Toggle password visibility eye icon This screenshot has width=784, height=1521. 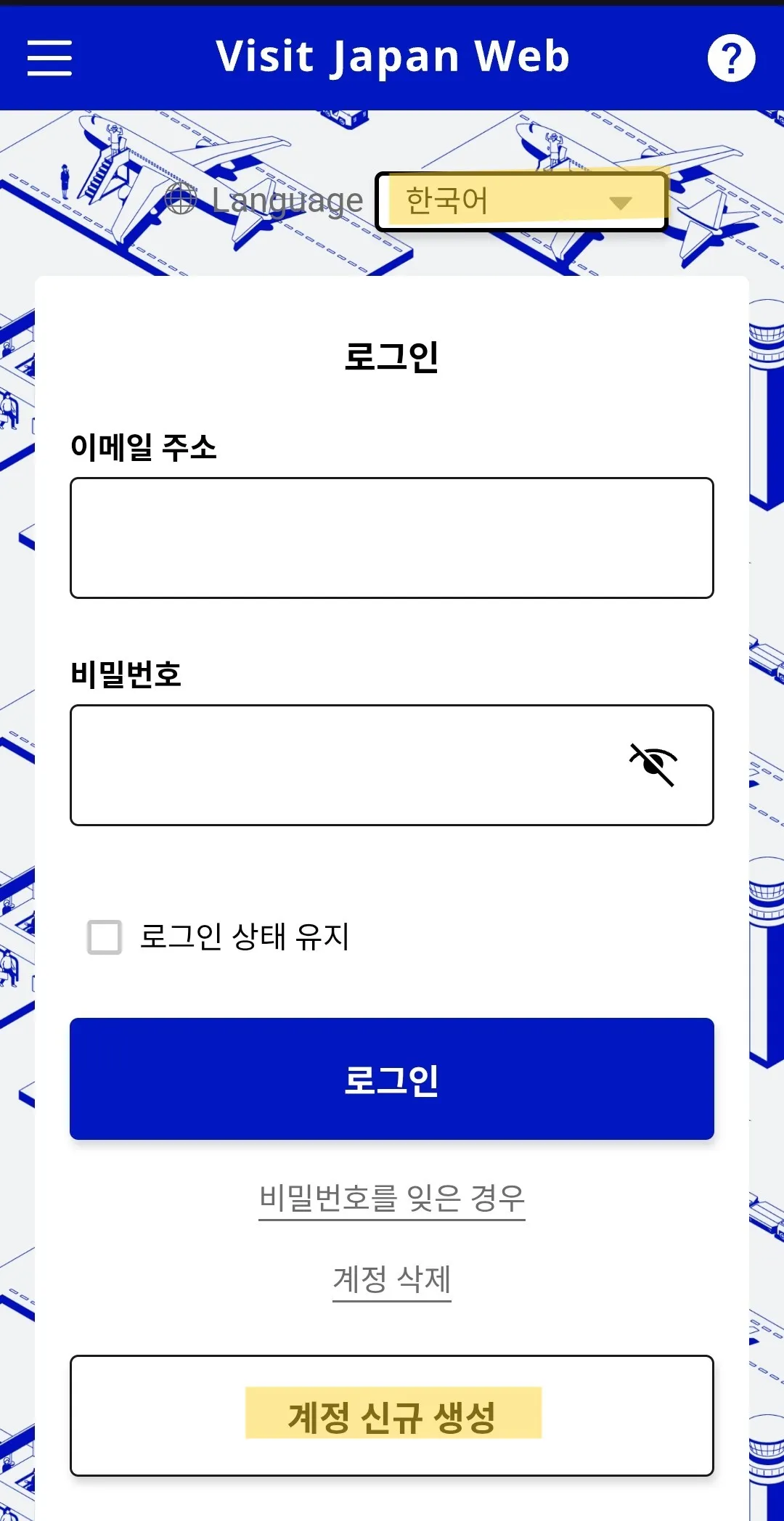pos(653,765)
